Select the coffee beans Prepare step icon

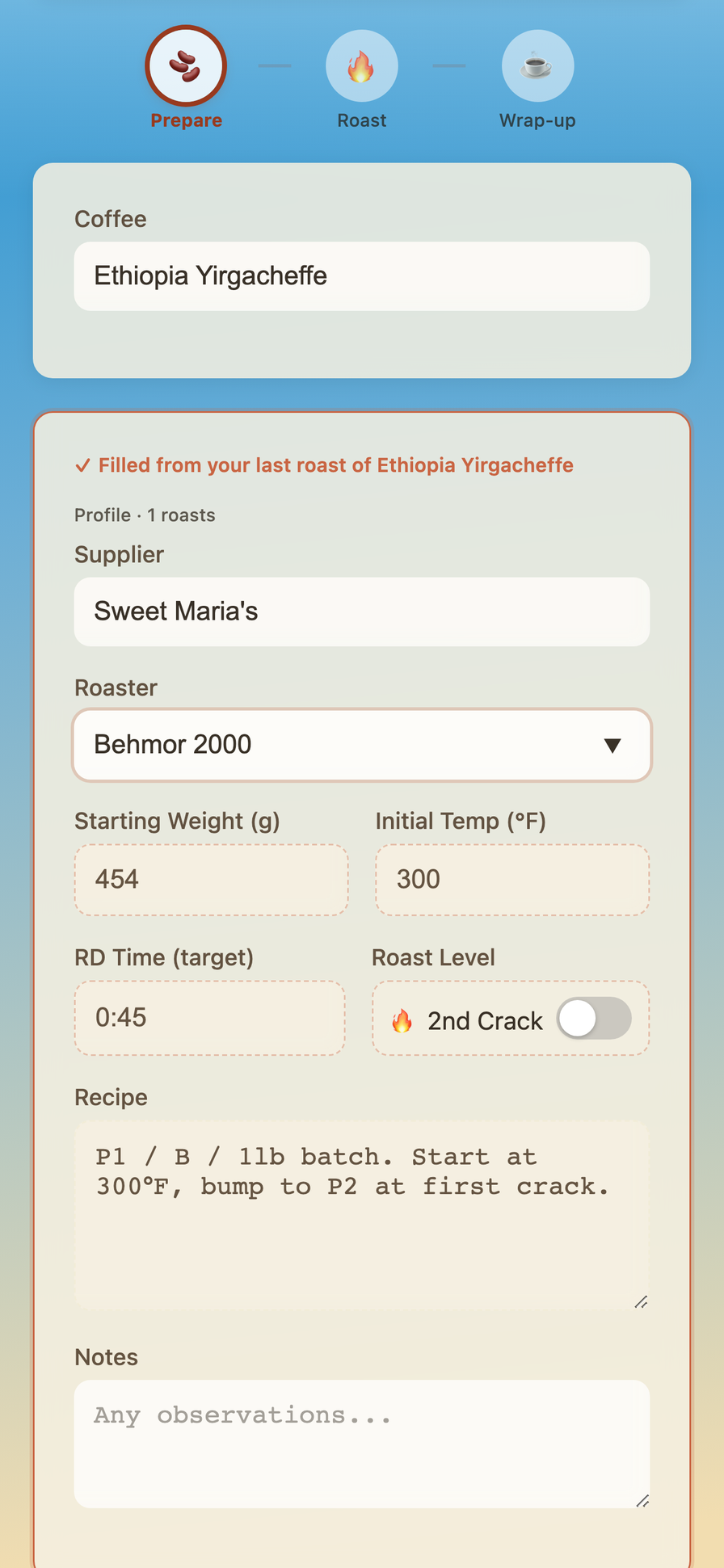(186, 65)
